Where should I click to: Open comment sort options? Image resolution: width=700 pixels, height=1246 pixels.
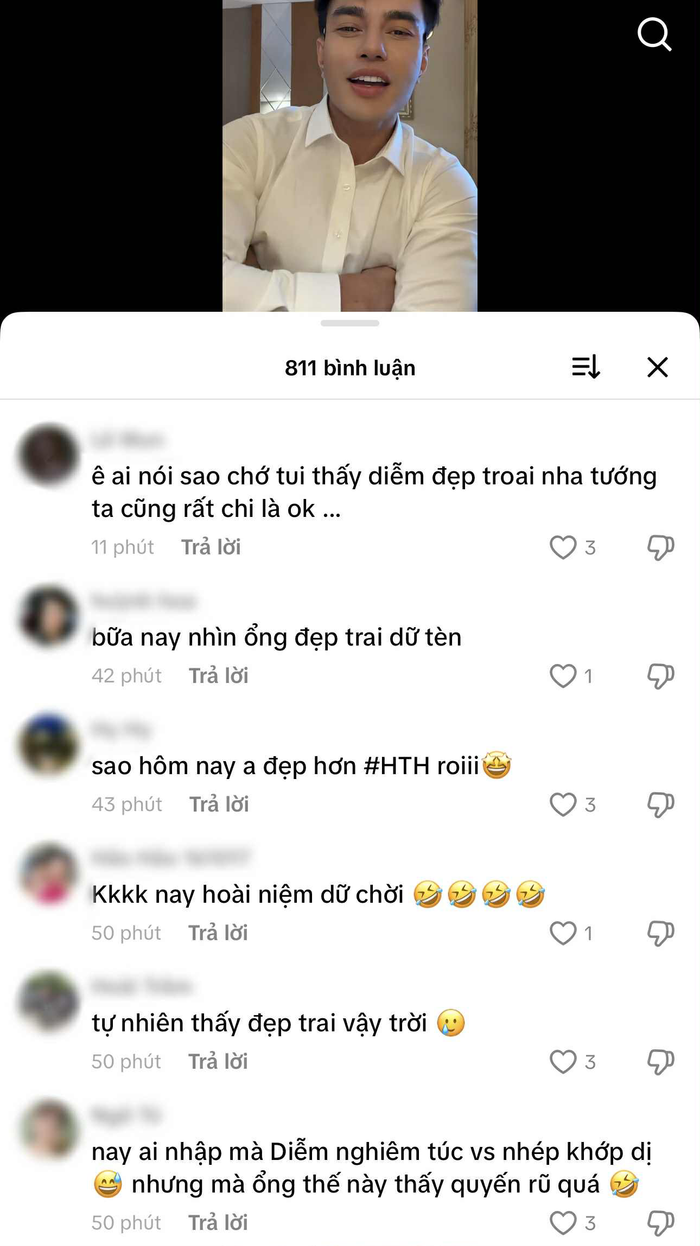click(586, 367)
